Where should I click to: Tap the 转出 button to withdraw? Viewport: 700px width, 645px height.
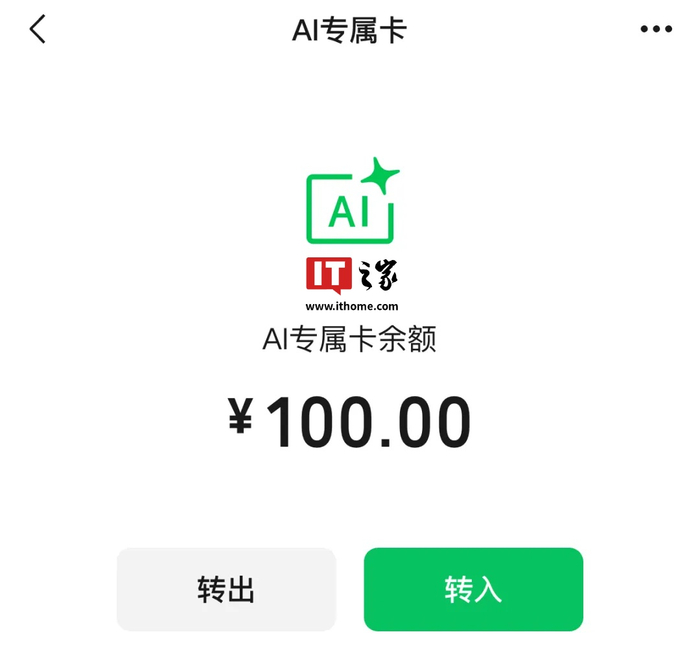pos(226,589)
